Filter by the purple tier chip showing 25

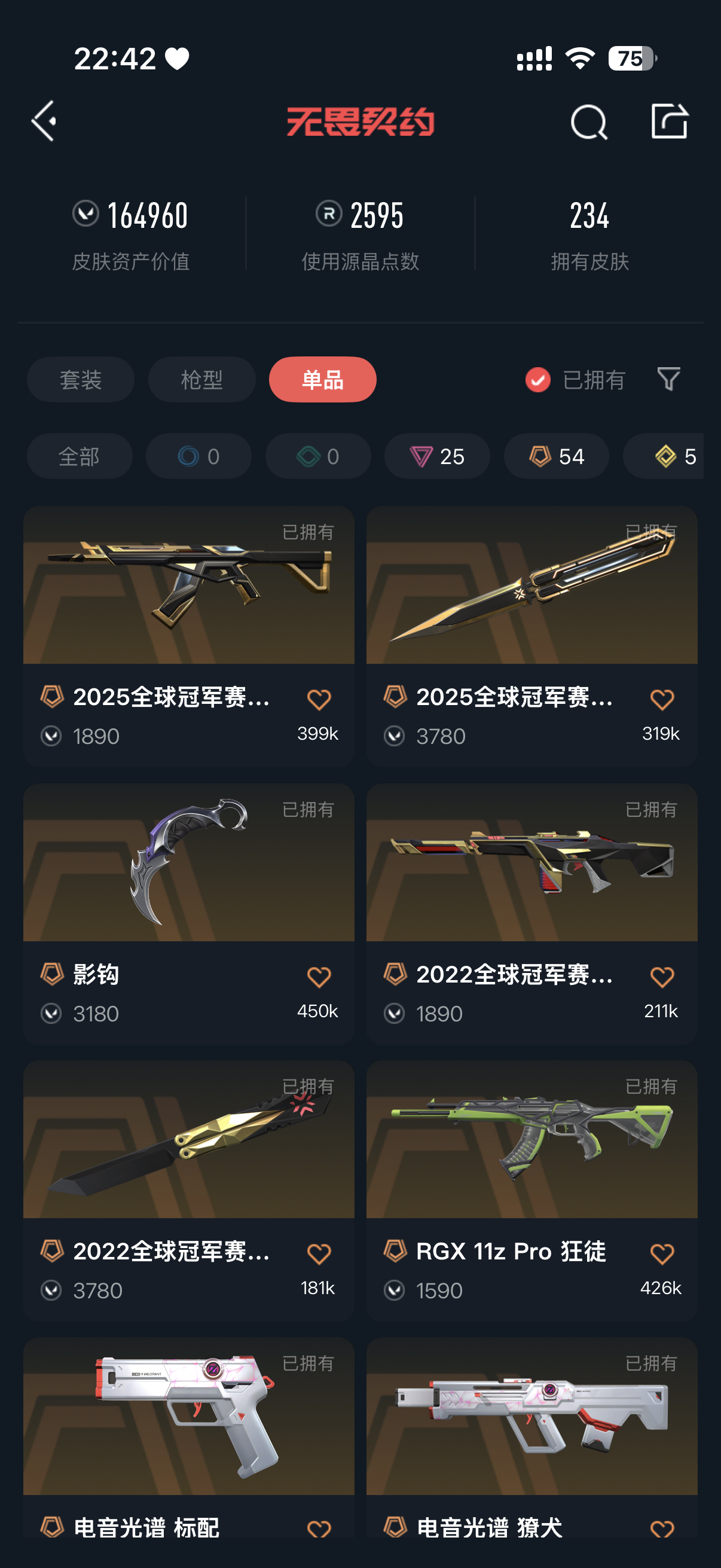coord(437,456)
